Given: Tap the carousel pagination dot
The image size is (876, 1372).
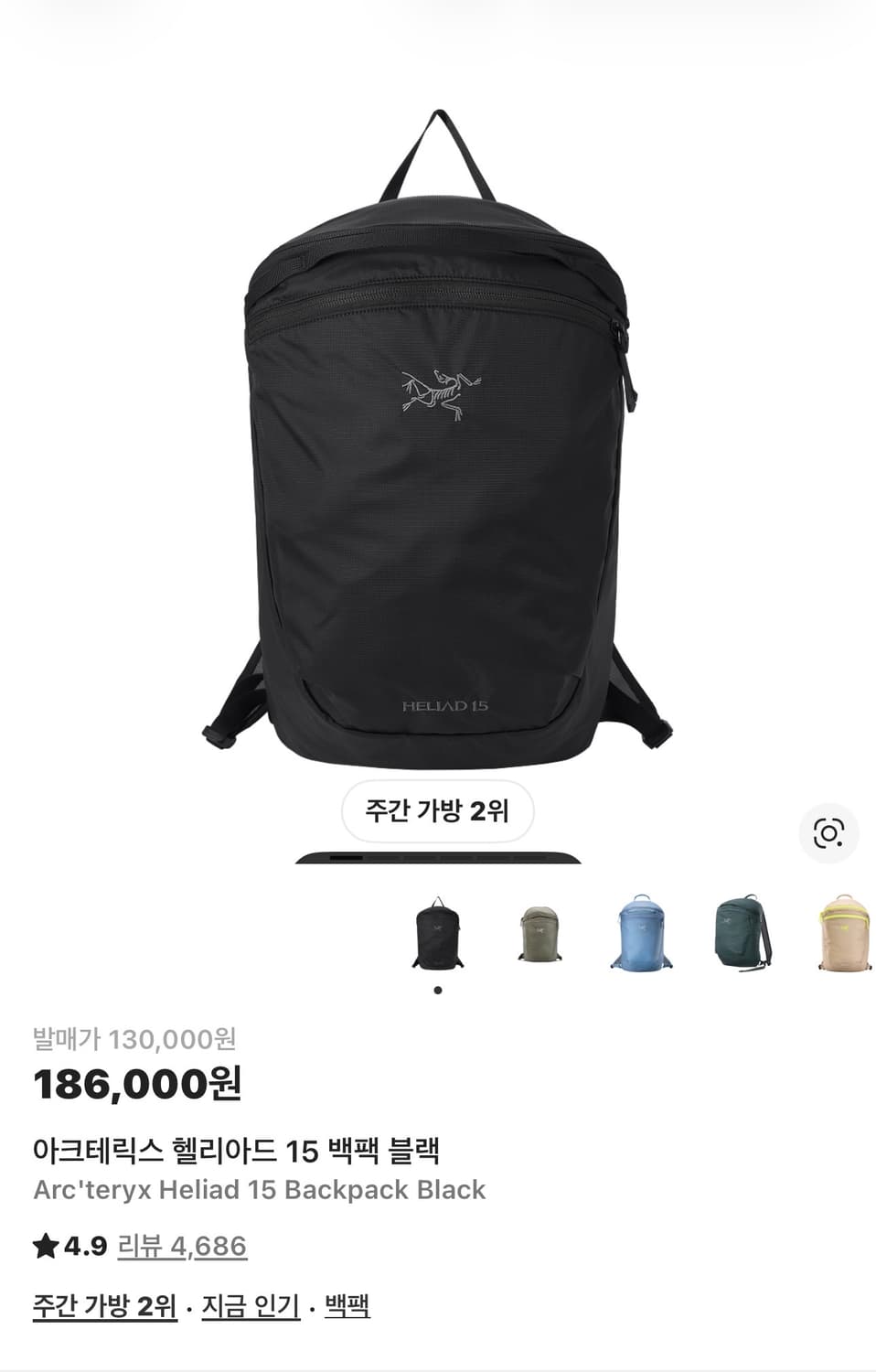Looking at the screenshot, I should [x=436, y=991].
